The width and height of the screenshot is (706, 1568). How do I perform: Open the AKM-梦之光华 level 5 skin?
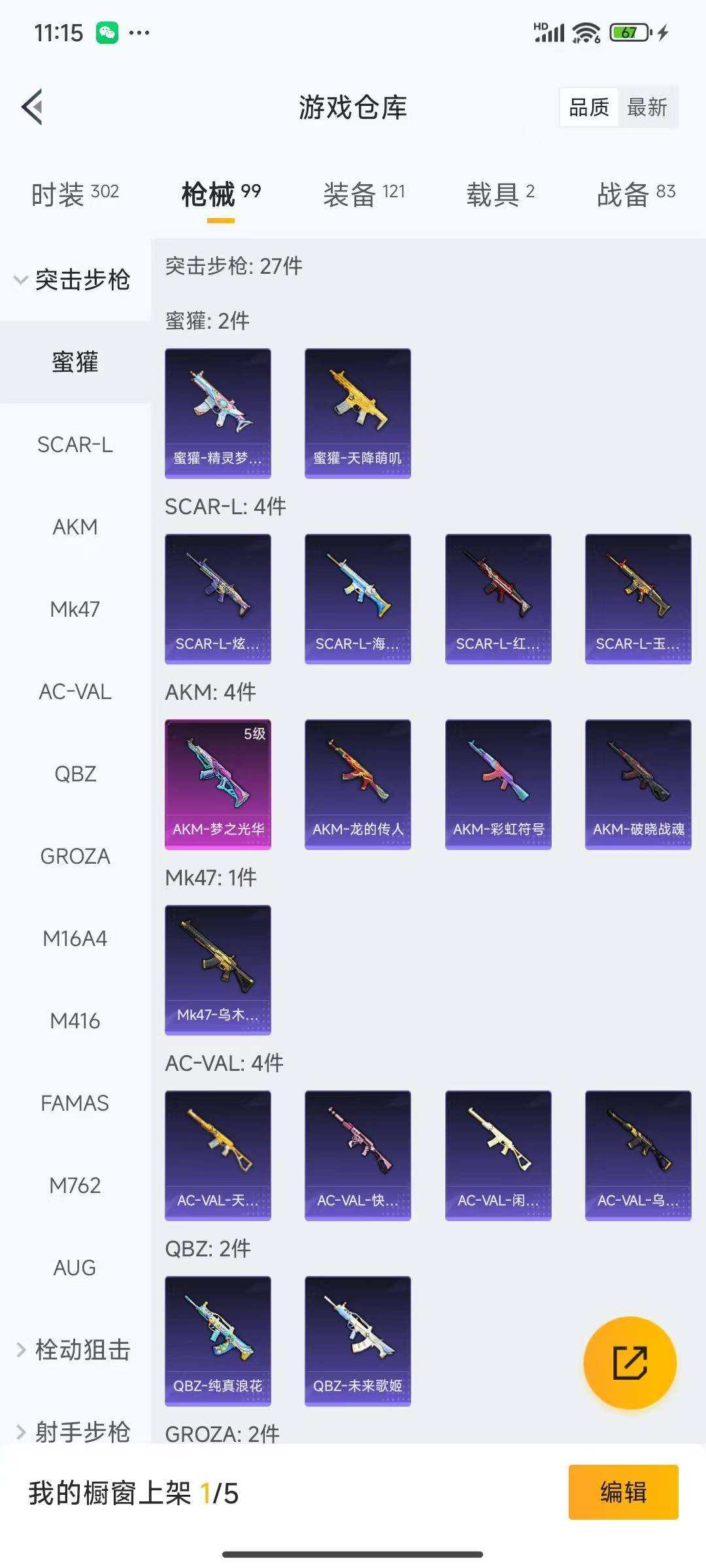pos(218,784)
